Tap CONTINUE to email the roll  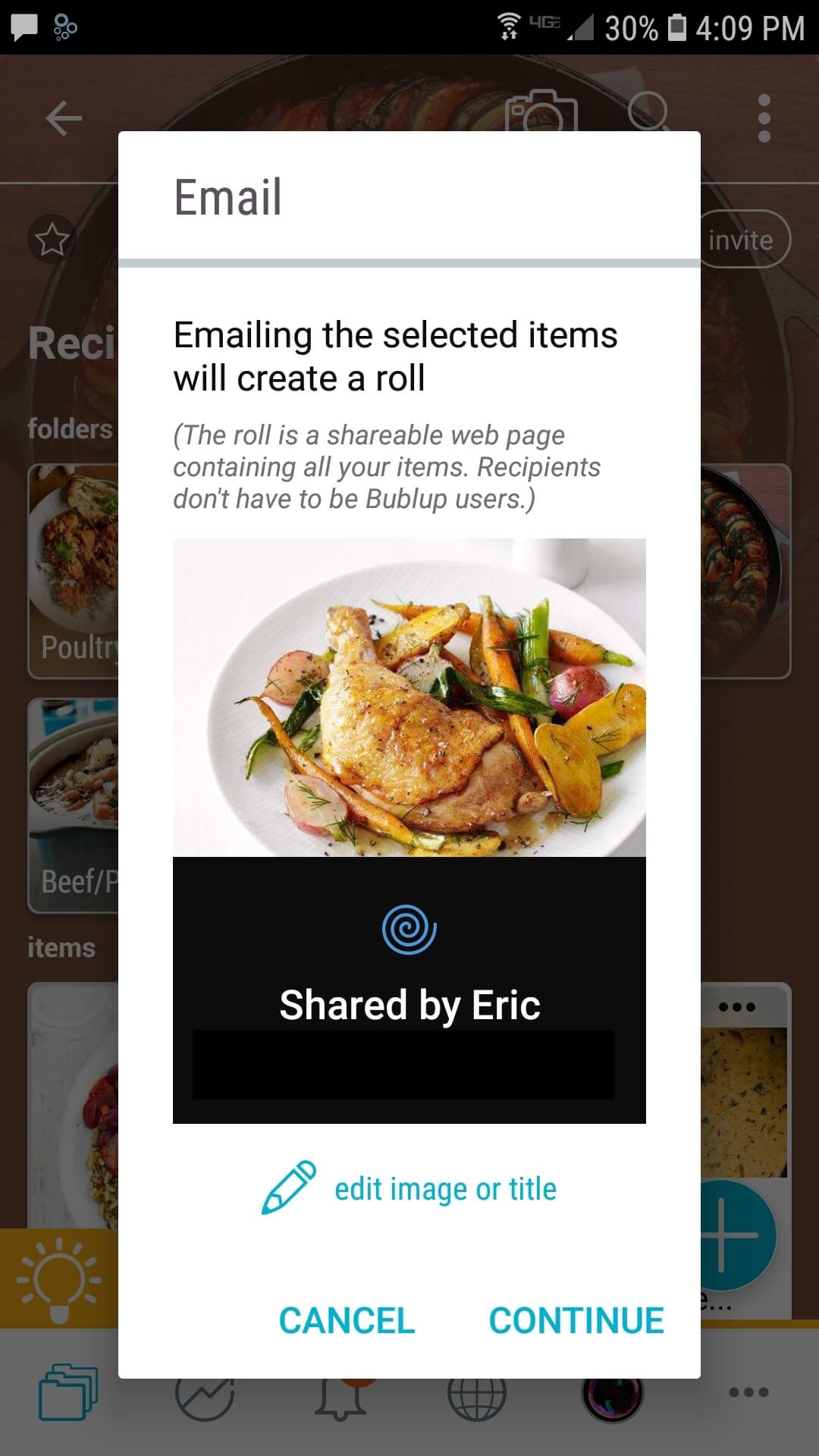coord(576,1320)
